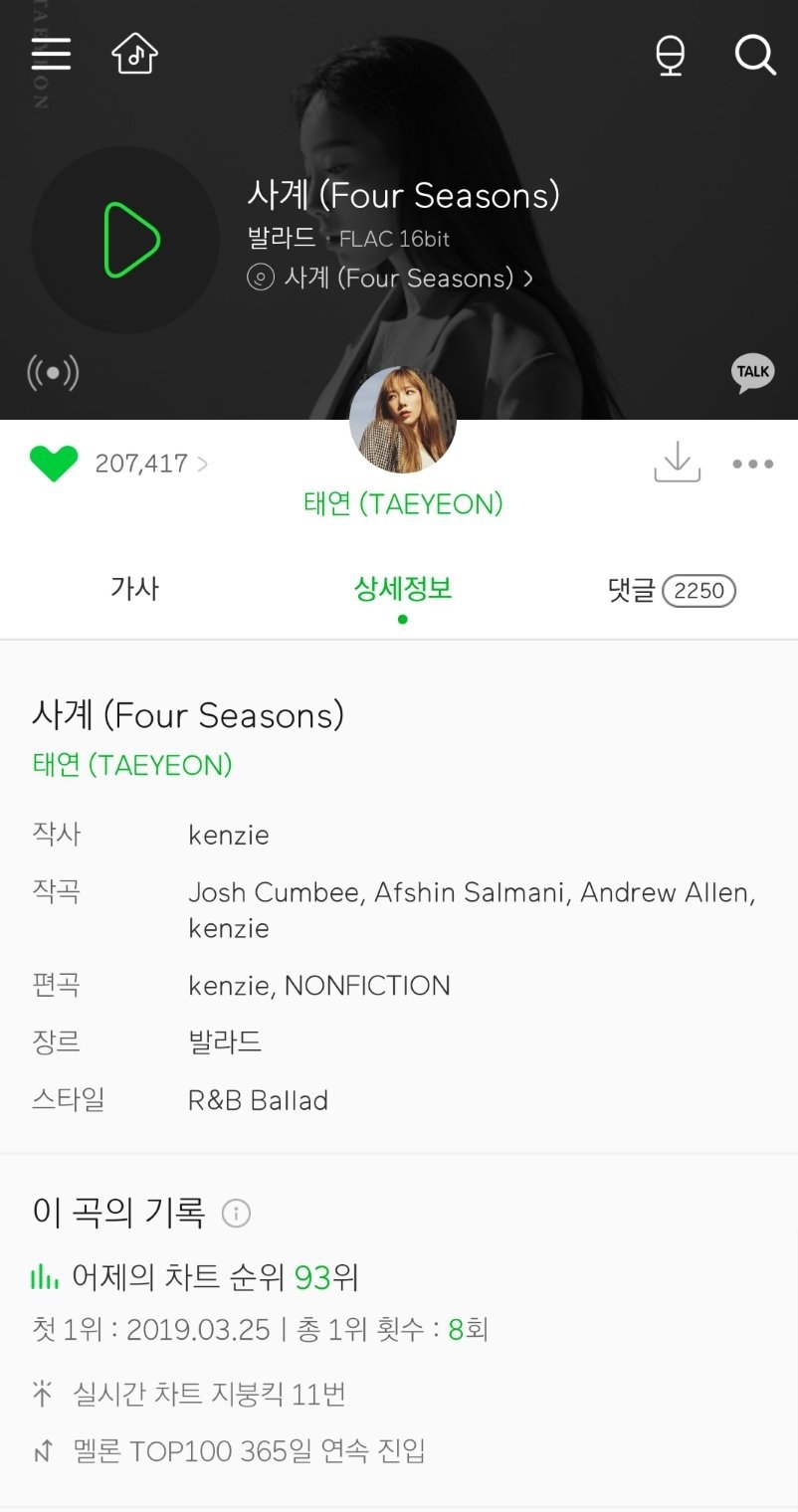
Task: Download this song
Action: 677,463
